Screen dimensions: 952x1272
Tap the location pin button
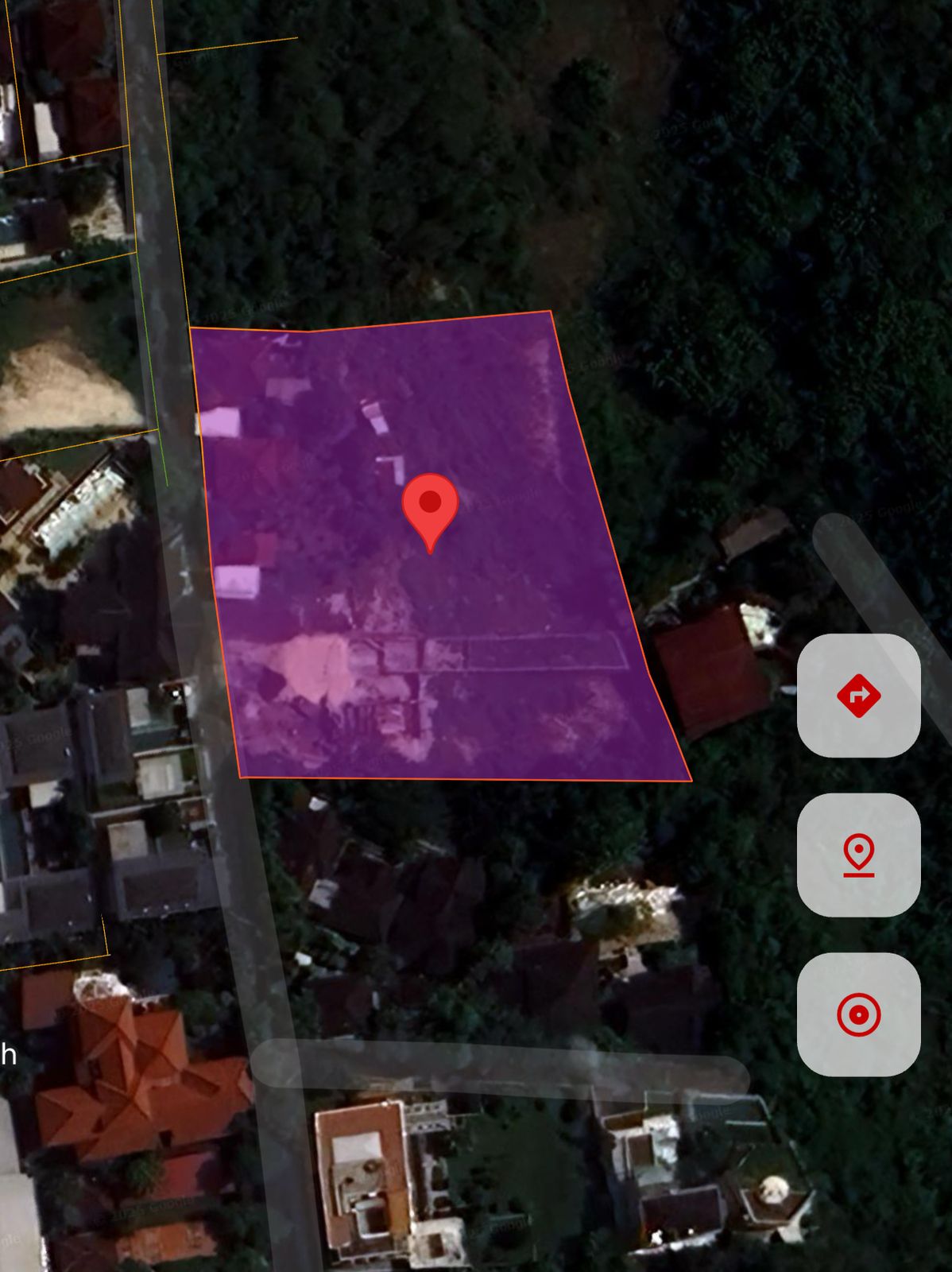(x=858, y=855)
